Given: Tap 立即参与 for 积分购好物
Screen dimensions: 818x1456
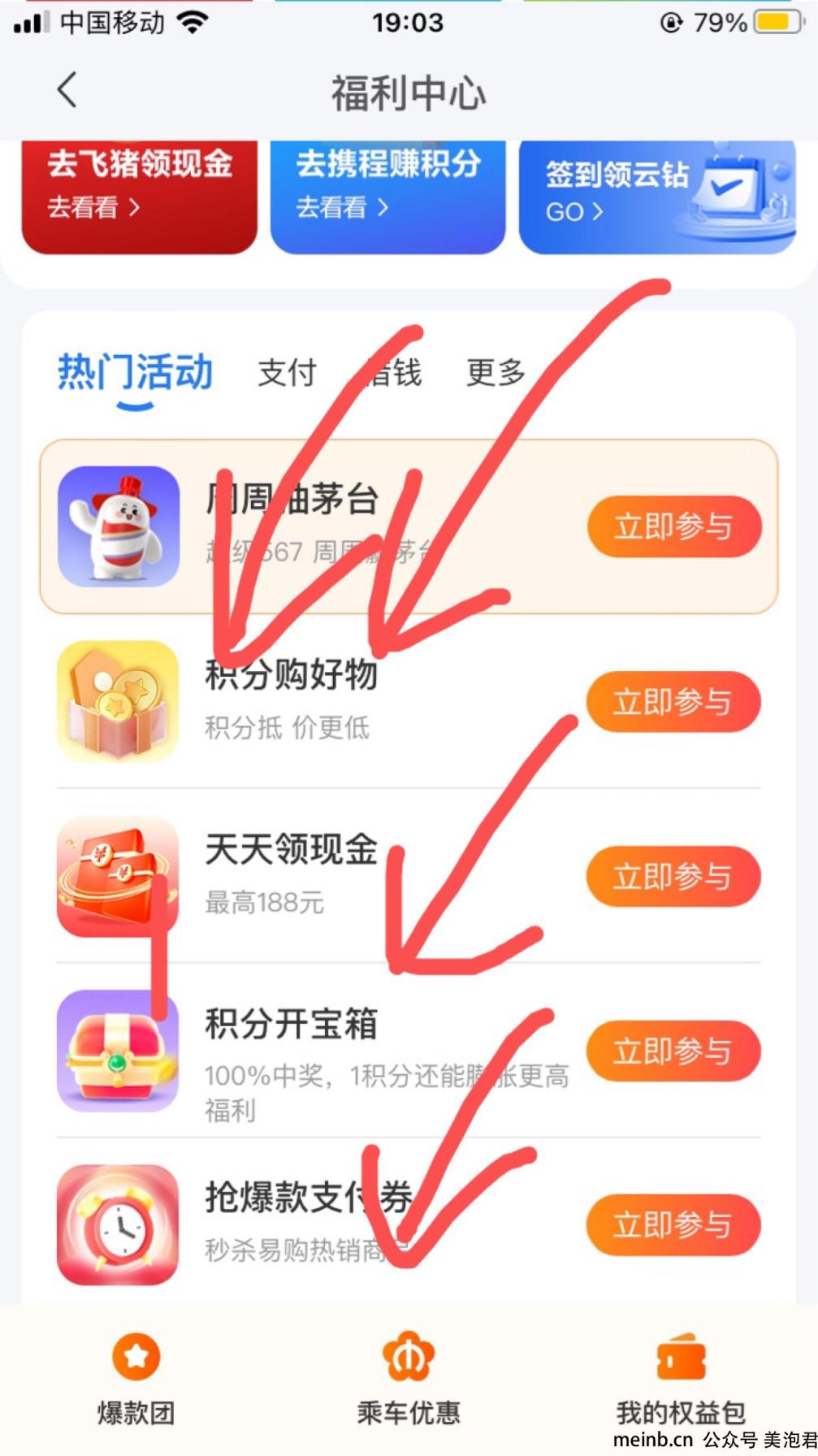Looking at the screenshot, I should 673,702.
